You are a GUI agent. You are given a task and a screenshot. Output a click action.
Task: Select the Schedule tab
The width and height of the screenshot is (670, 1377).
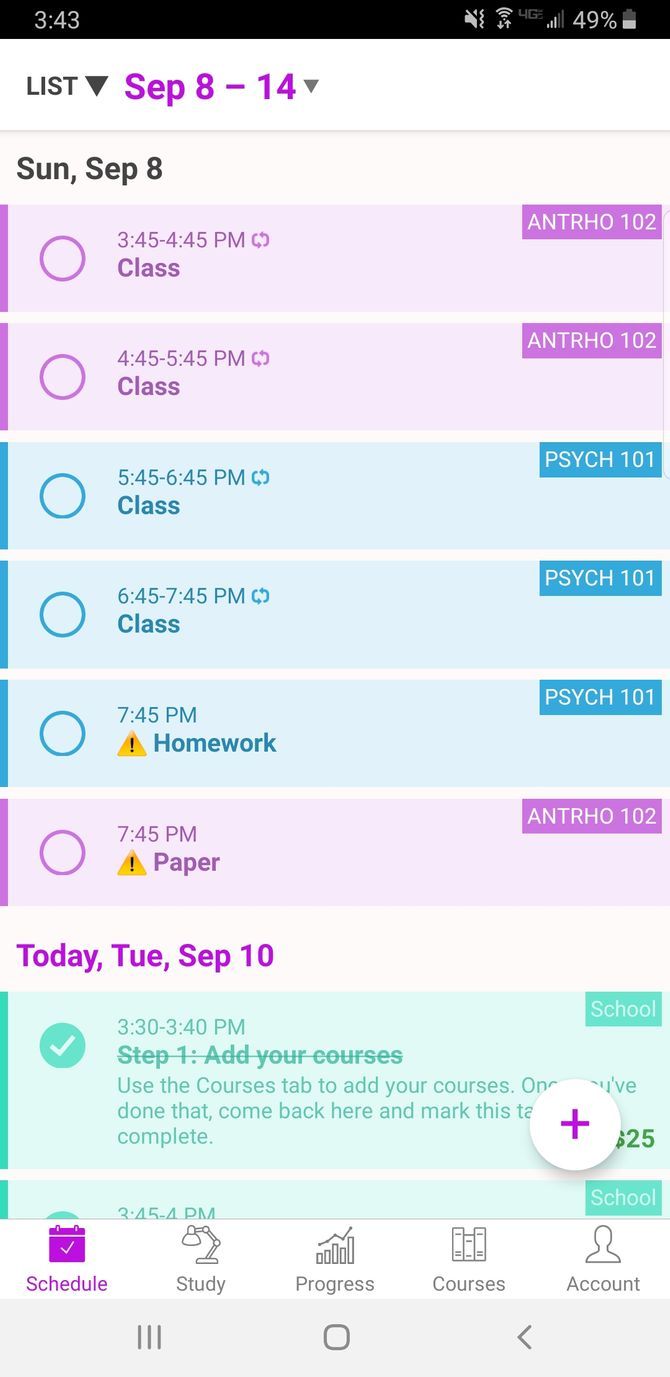coord(67,1260)
